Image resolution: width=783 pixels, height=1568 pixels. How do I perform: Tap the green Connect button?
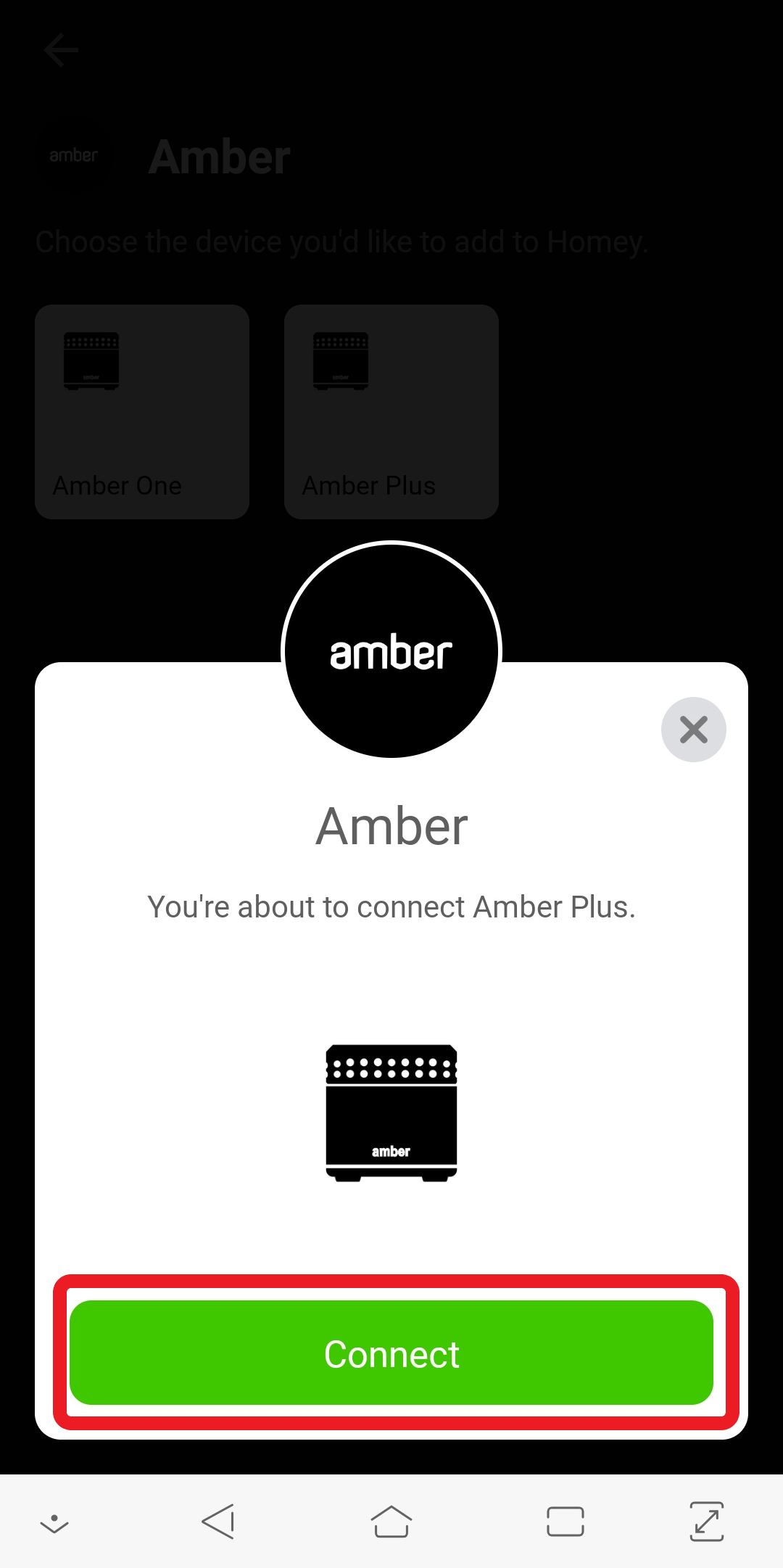391,1353
